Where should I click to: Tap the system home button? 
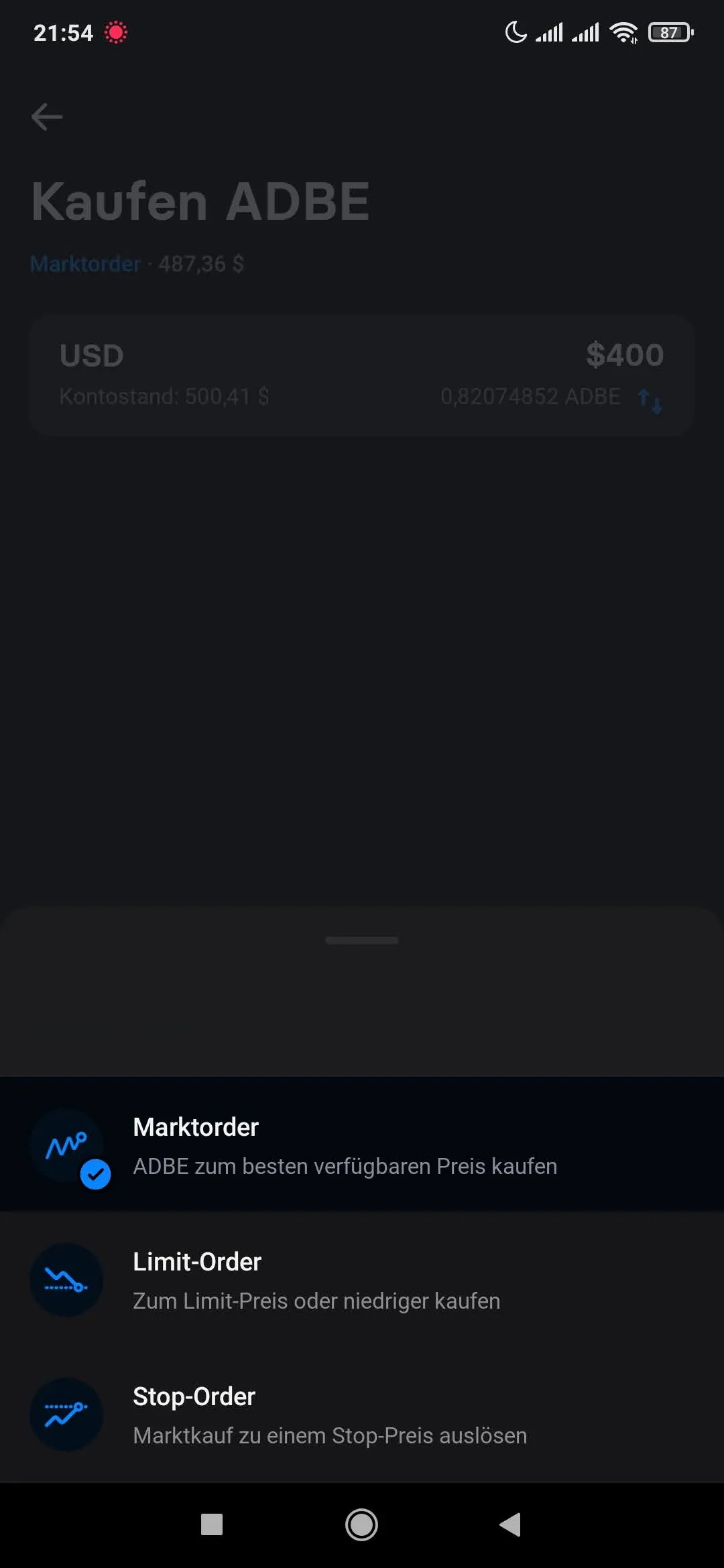(x=361, y=1524)
